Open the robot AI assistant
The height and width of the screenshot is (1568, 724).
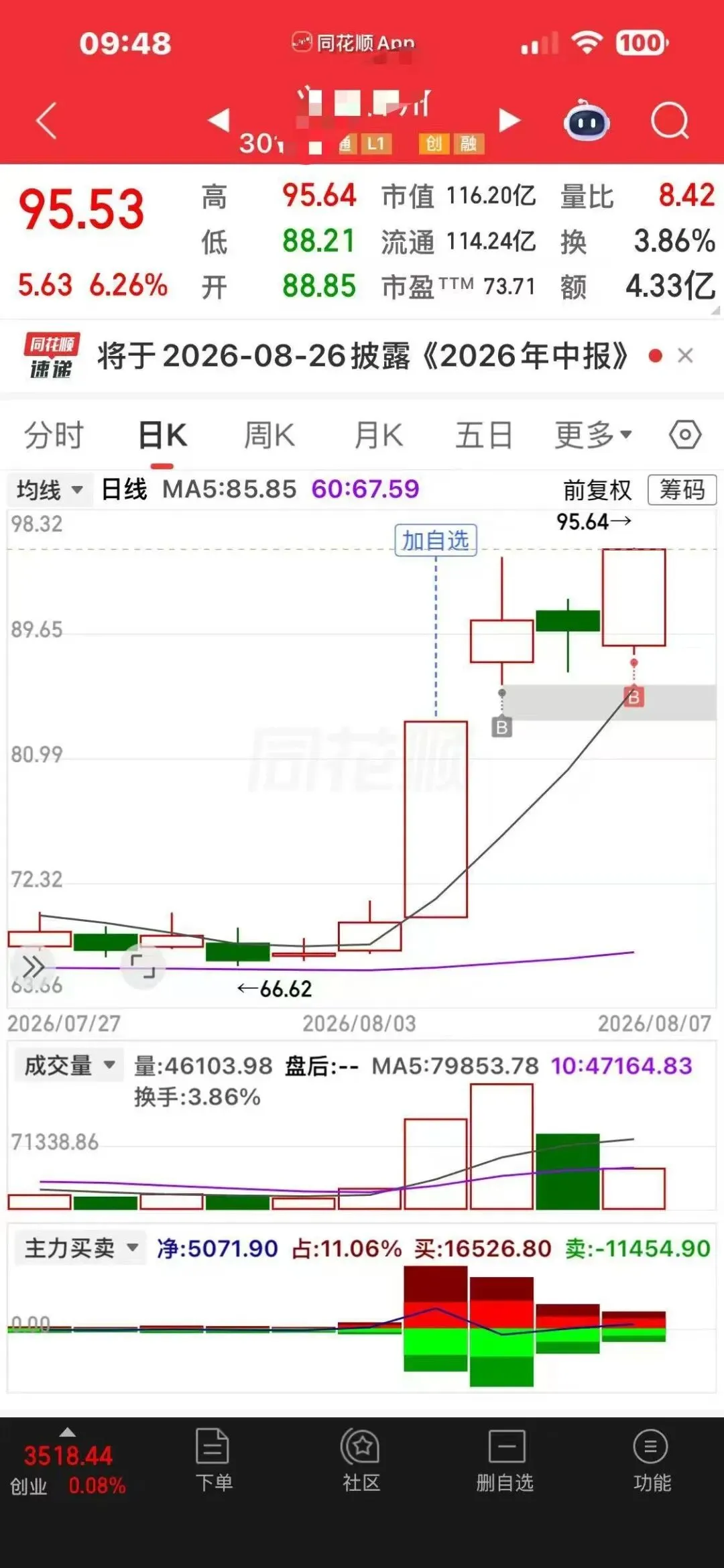[x=587, y=121]
